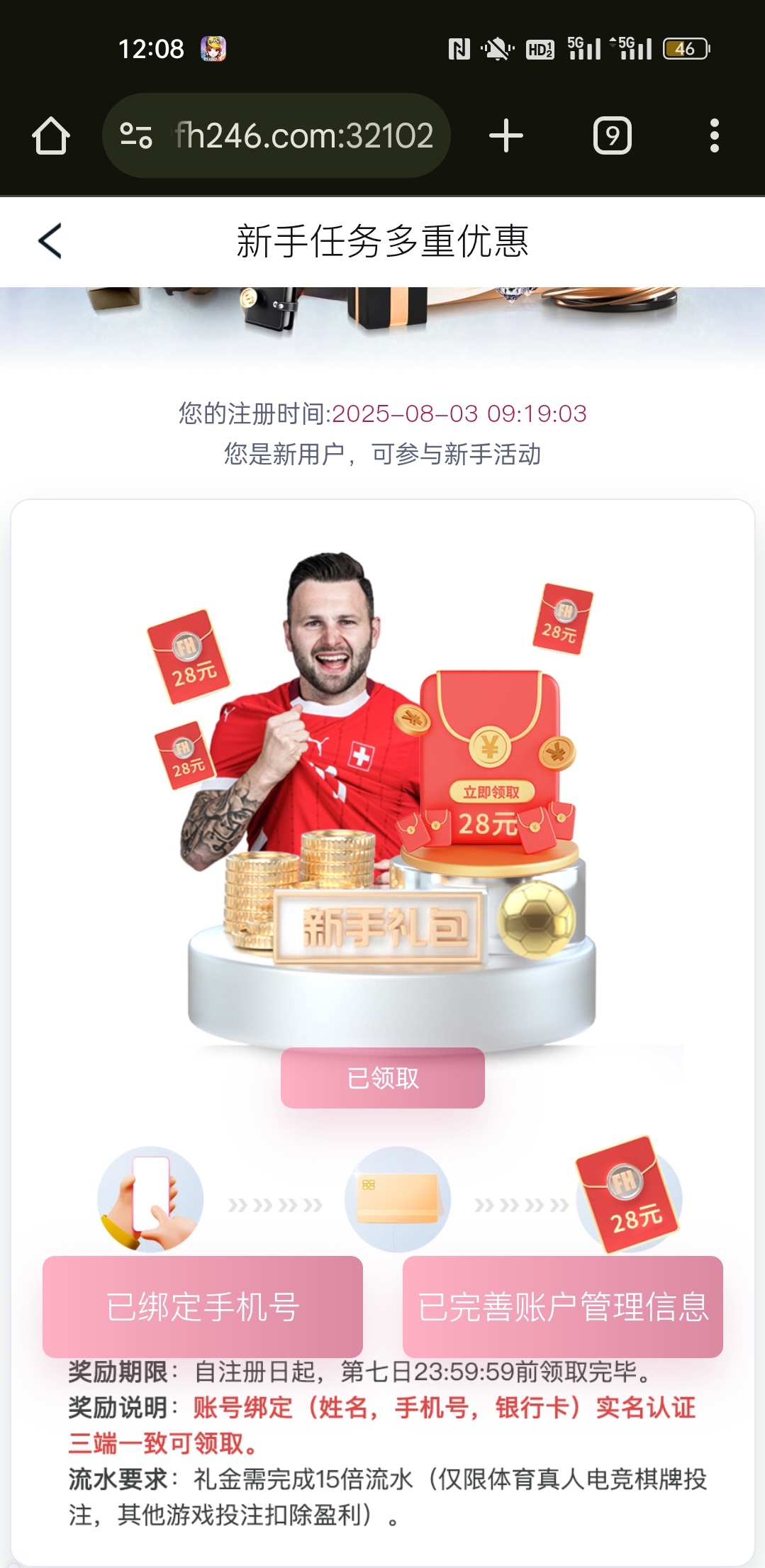View site info icon in address bar

136,135
